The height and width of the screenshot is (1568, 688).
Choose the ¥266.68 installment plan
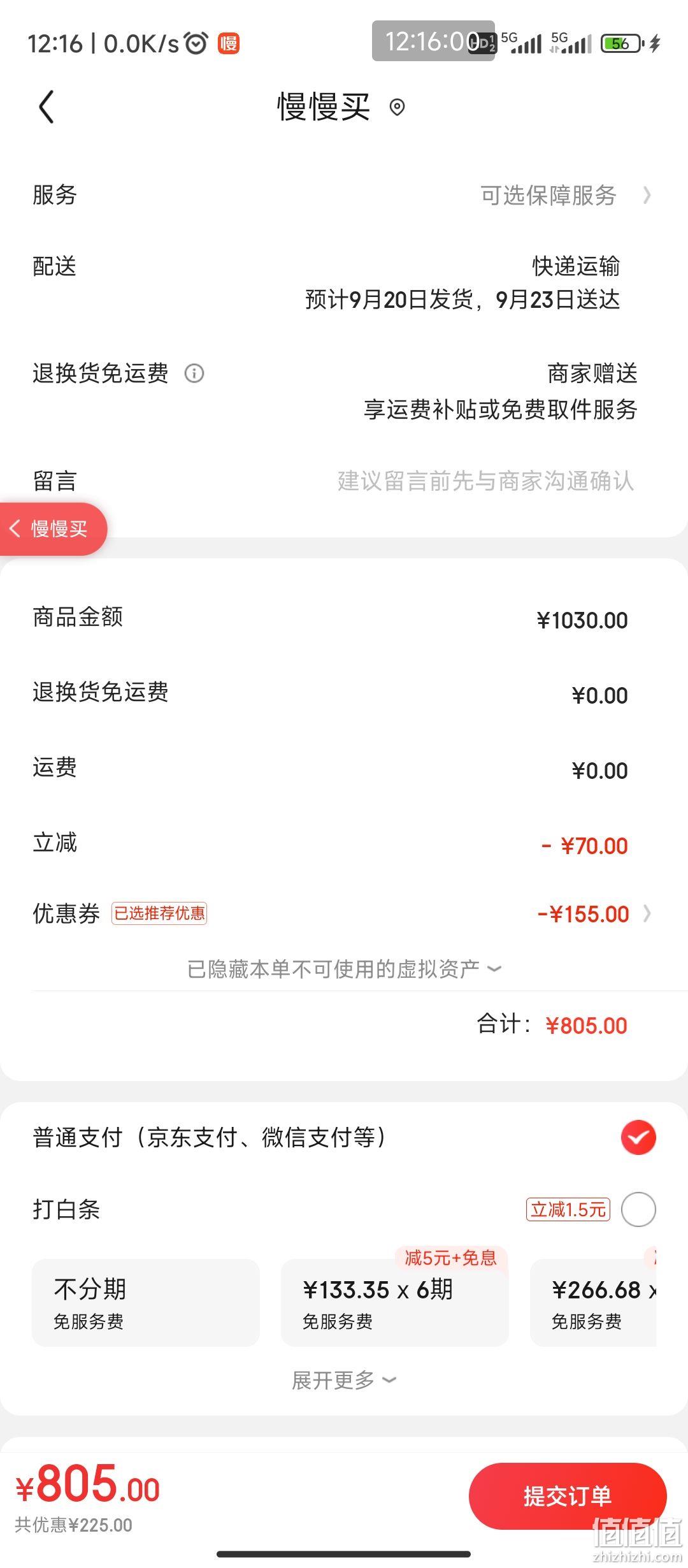(x=593, y=1302)
